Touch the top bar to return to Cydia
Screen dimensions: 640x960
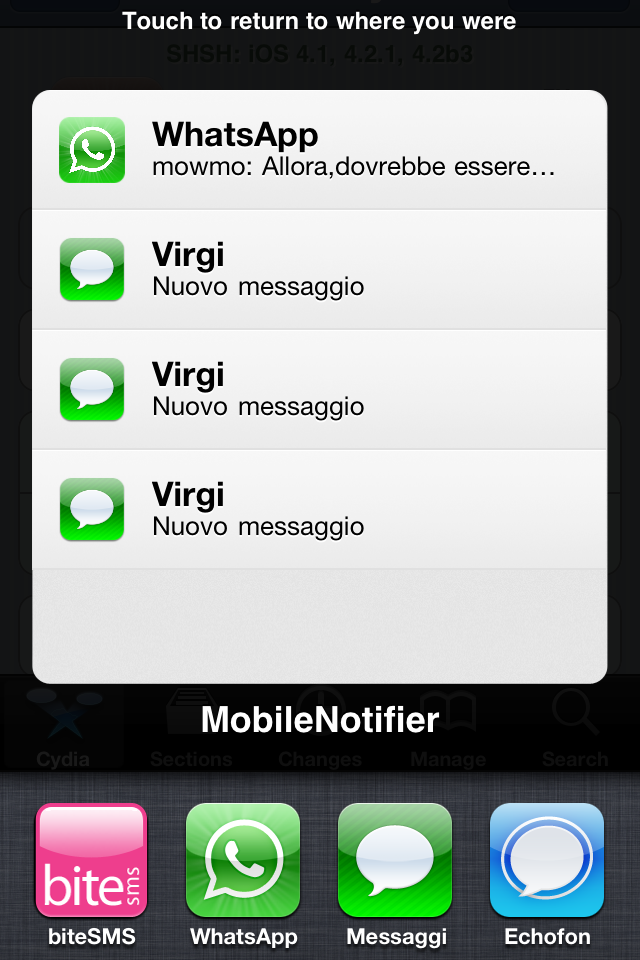320,20
